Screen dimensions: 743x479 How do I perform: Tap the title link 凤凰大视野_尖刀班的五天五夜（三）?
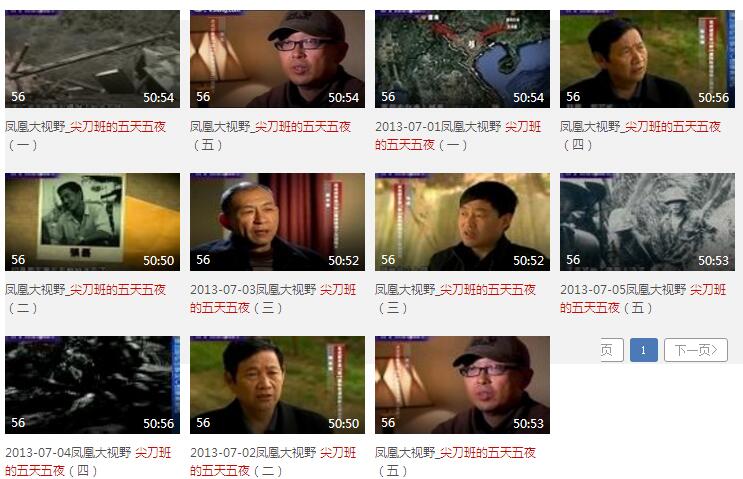[x=455, y=290]
